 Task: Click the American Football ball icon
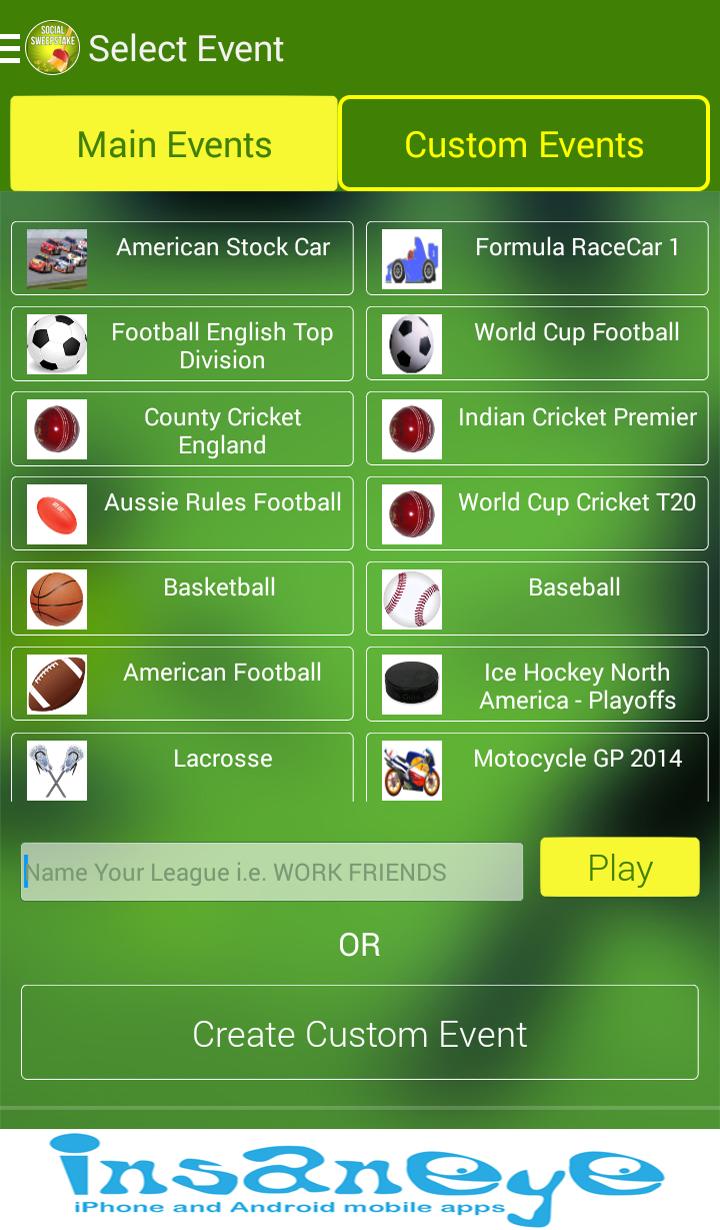57,683
